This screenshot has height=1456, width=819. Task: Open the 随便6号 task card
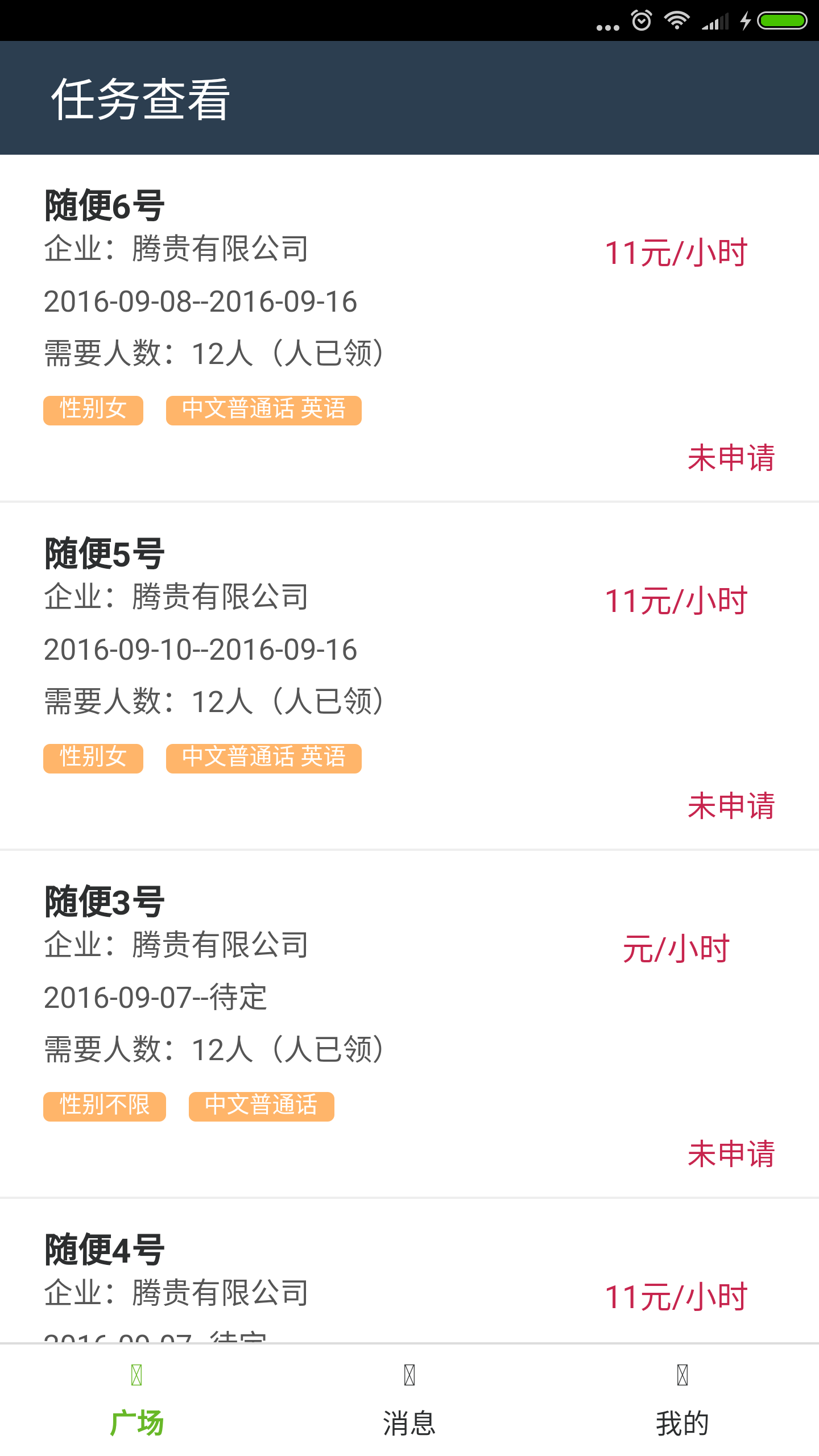409,328
